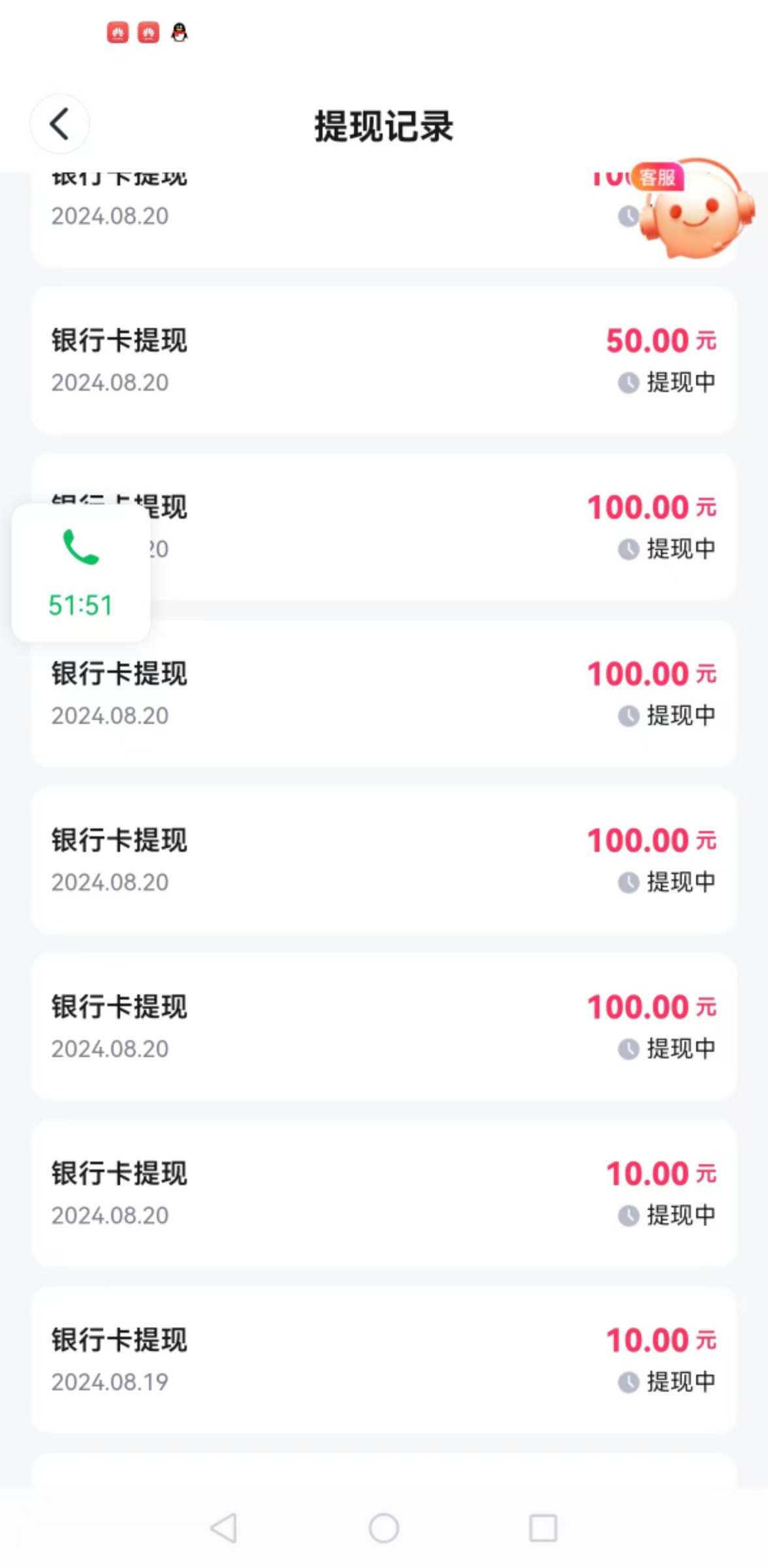Image resolution: width=768 pixels, height=1568 pixels.
Task: Open the 10.00 元 record dated 2024.08.20
Action: 384,1193
